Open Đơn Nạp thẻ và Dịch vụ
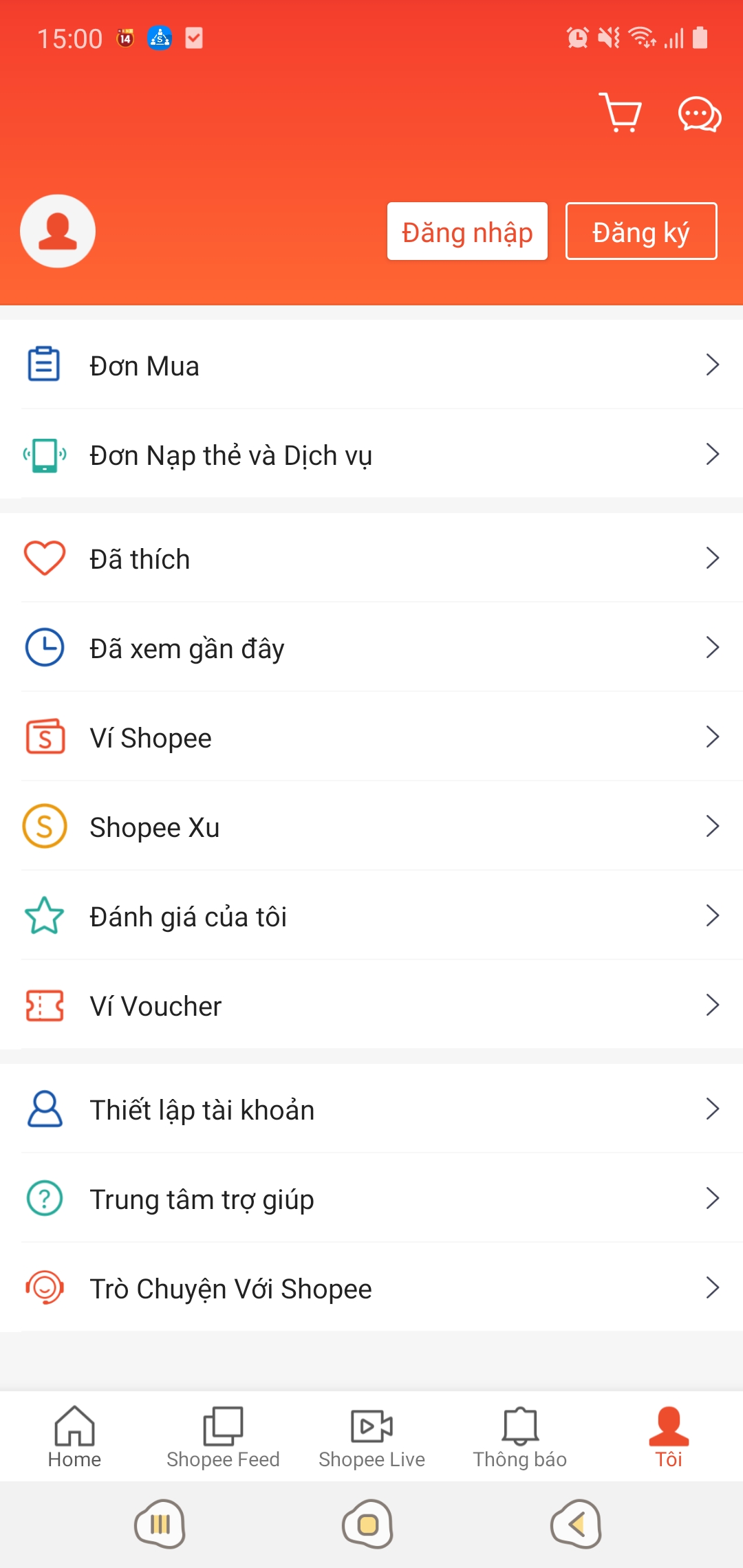The image size is (743, 1568). coord(232,455)
